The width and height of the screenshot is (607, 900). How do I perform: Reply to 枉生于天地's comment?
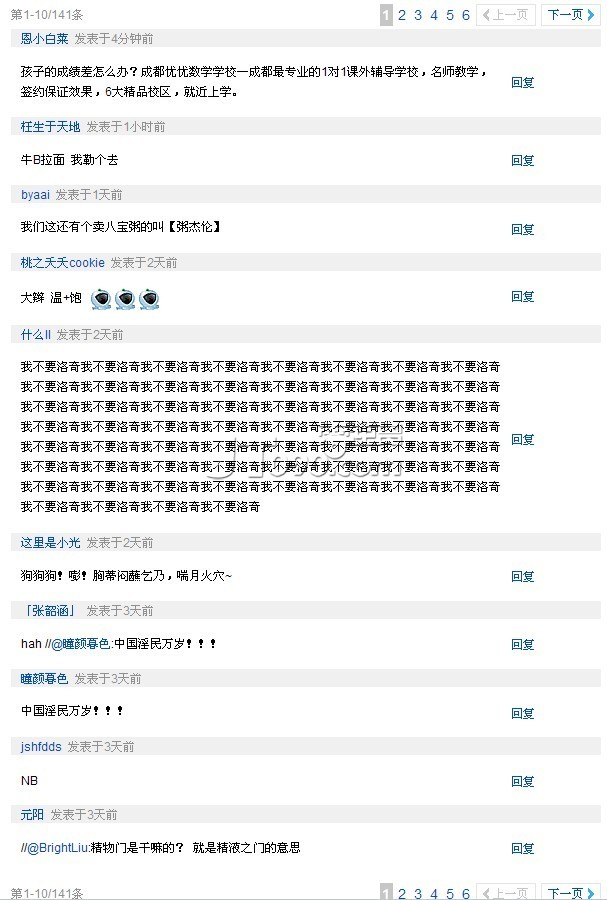(522, 160)
